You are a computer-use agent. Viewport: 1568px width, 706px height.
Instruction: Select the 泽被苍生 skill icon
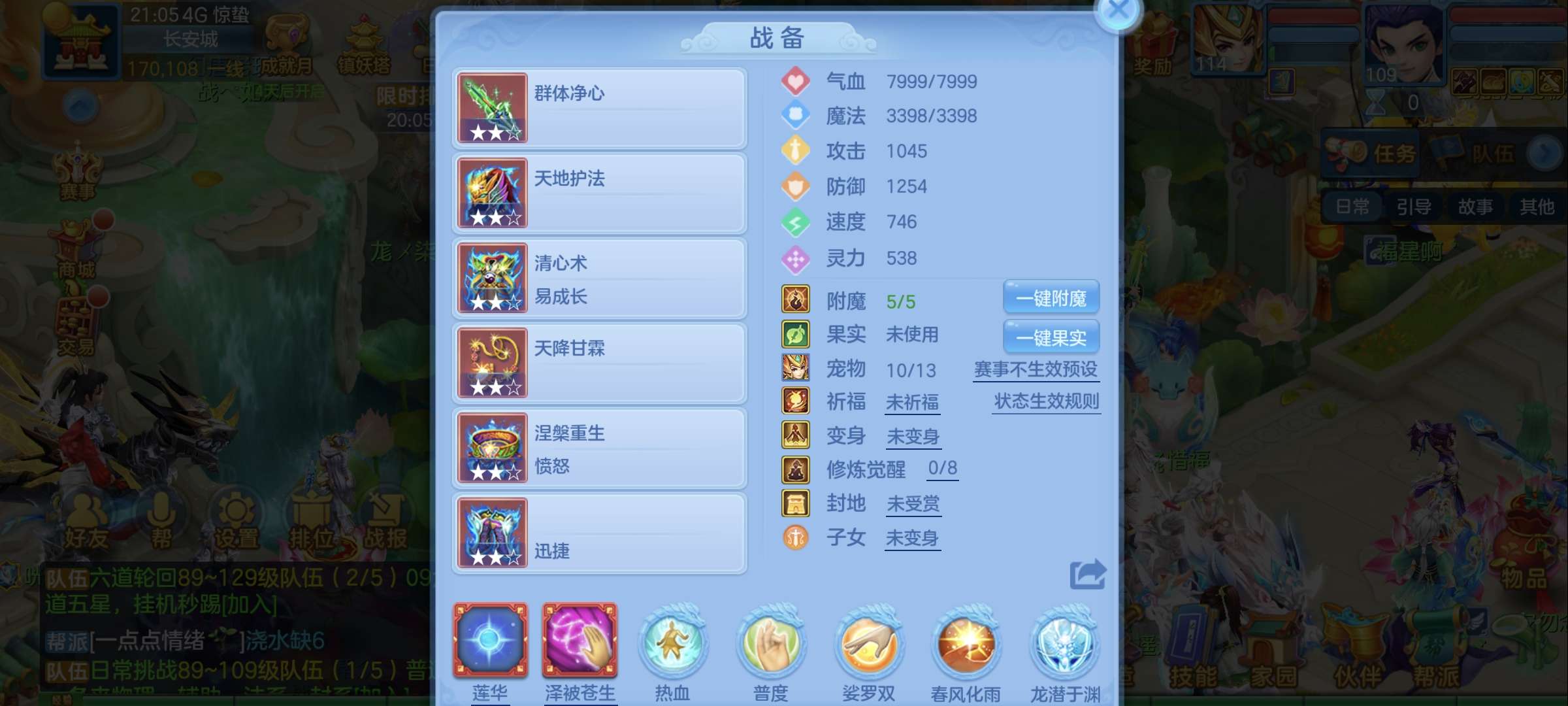(x=580, y=641)
